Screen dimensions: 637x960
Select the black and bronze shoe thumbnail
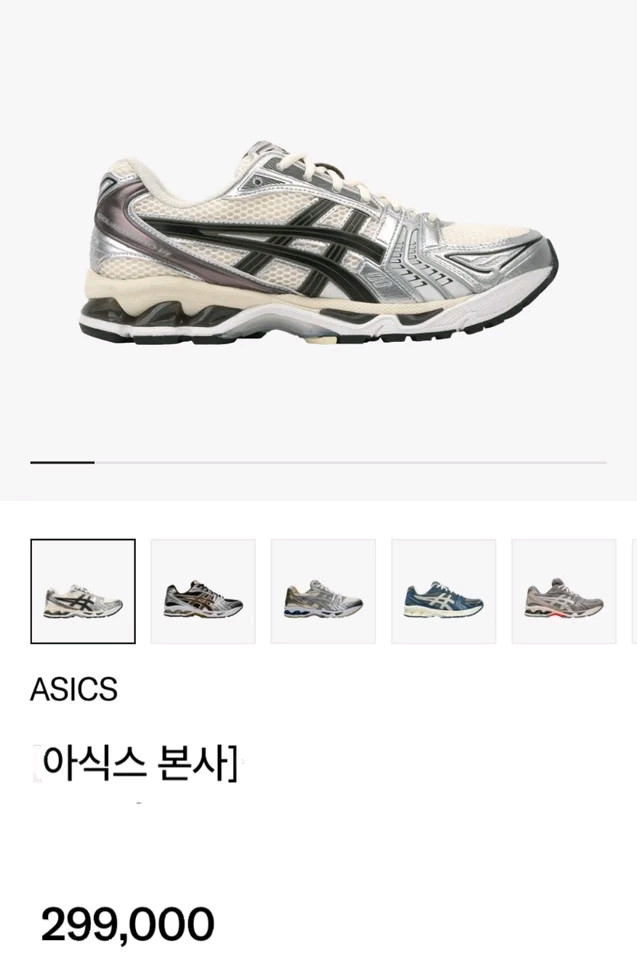(x=203, y=591)
